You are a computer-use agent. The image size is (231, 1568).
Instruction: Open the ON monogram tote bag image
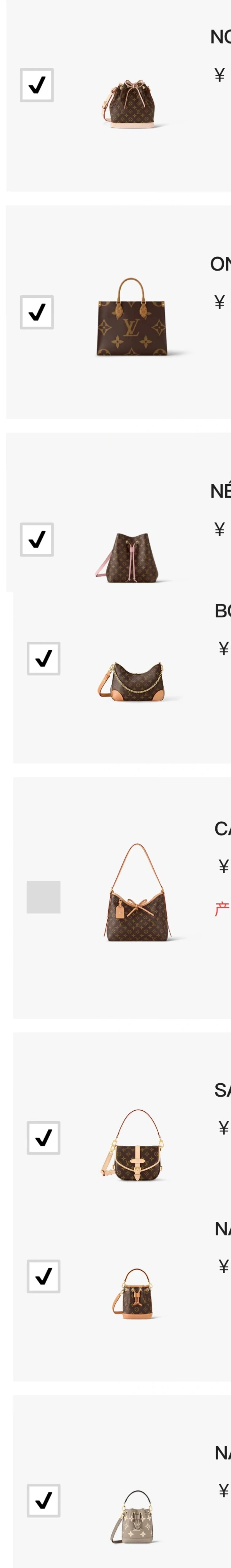(x=132, y=317)
